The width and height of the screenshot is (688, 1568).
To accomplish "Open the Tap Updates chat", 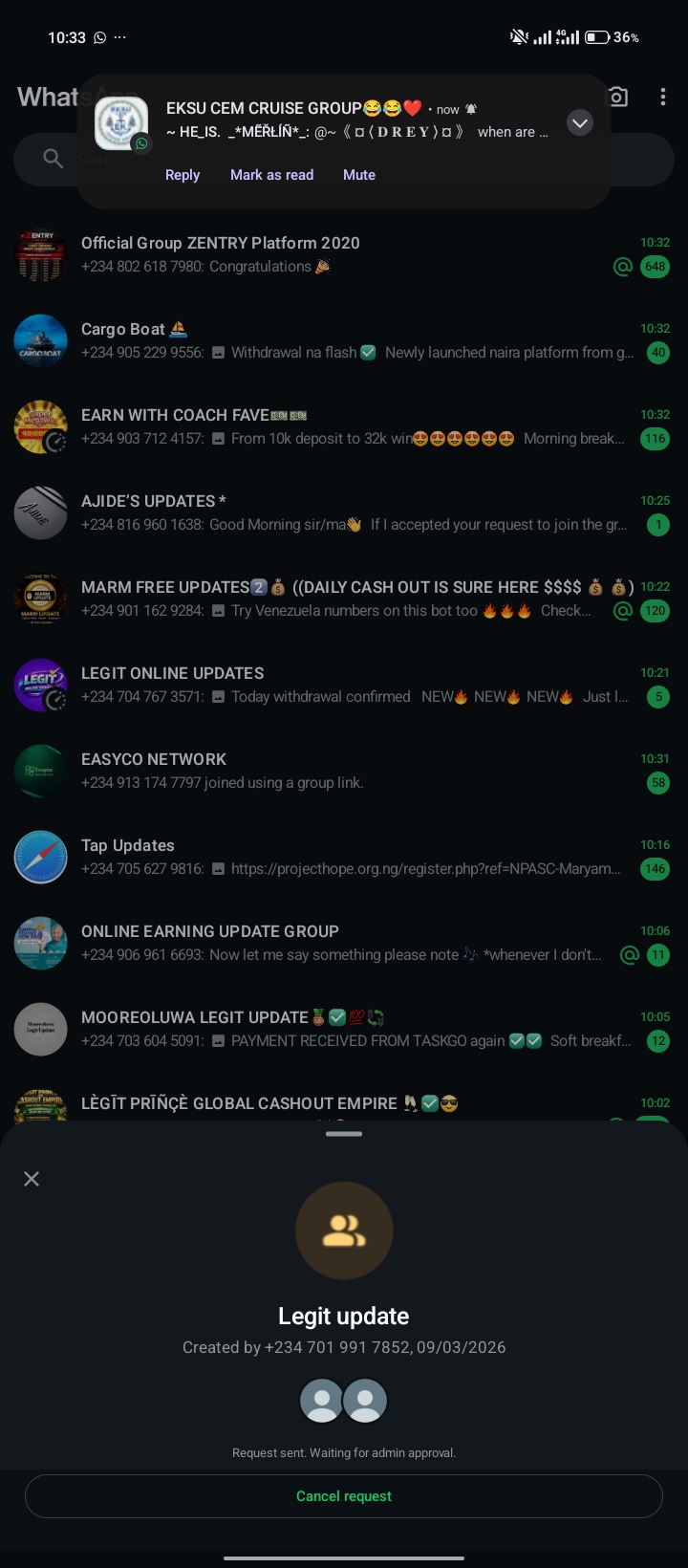I will pyautogui.click(x=344, y=857).
